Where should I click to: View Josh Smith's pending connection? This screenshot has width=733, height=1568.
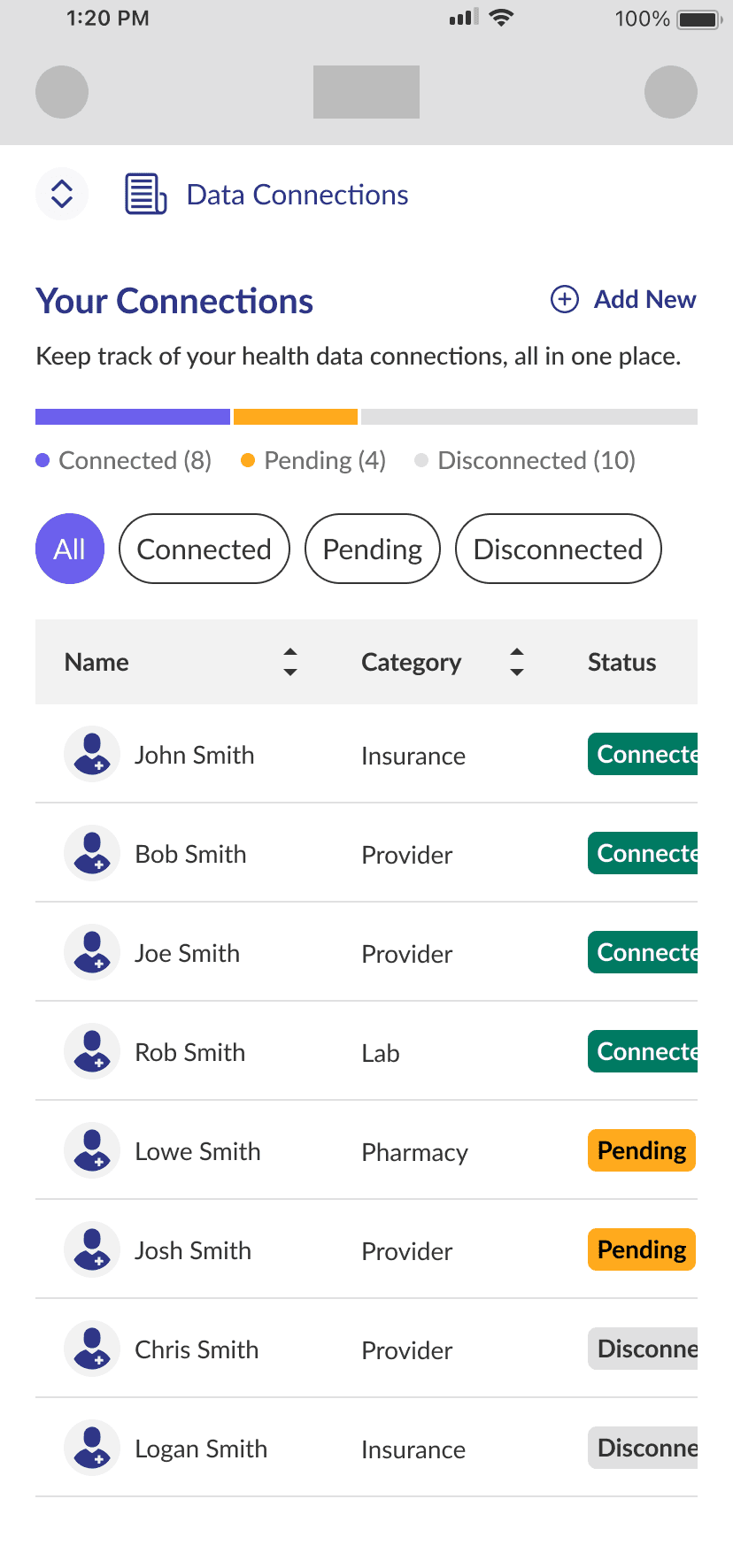point(366,1249)
